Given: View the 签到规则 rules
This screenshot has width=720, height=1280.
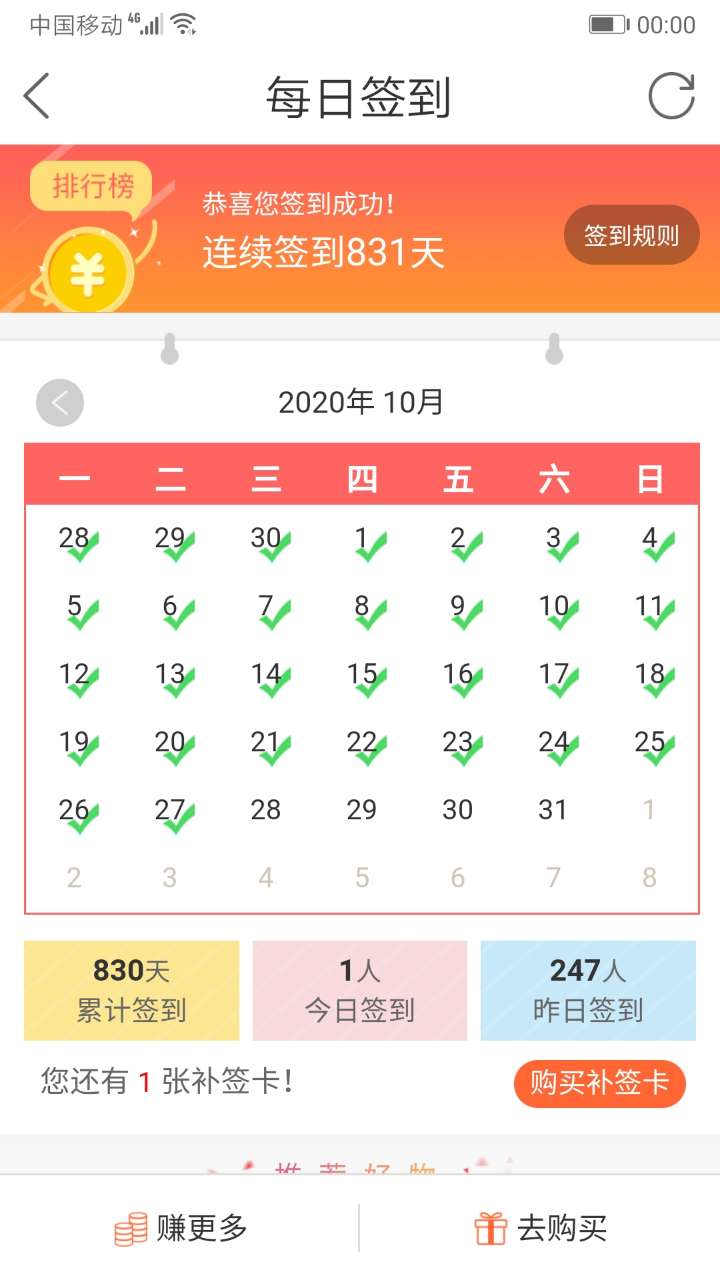Looking at the screenshot, I should click(x=631, y=236).
